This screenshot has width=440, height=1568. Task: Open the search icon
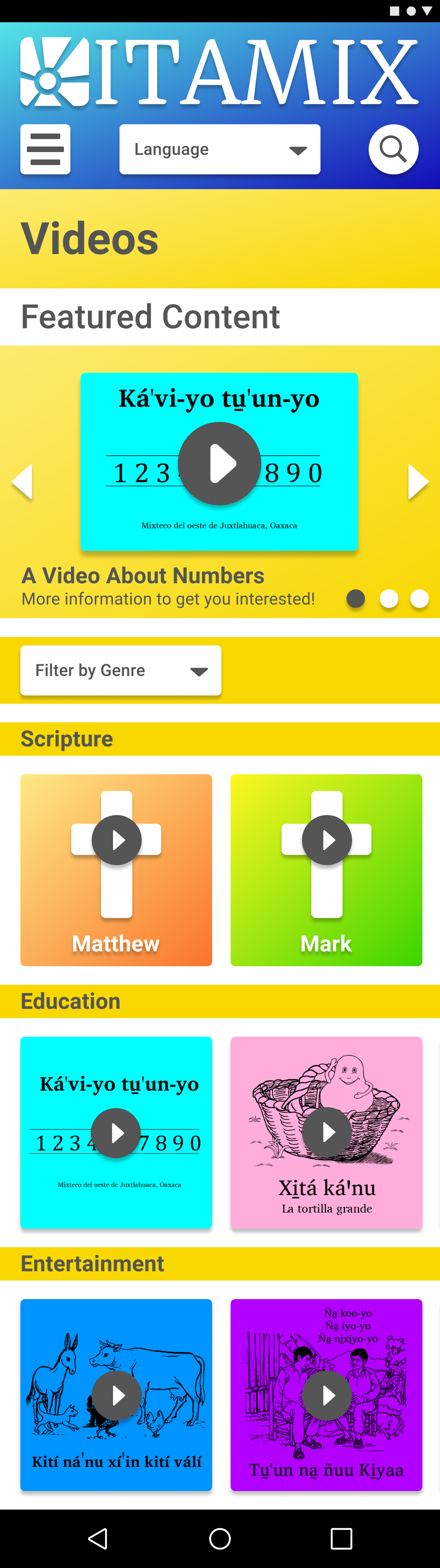click(393, 149)
